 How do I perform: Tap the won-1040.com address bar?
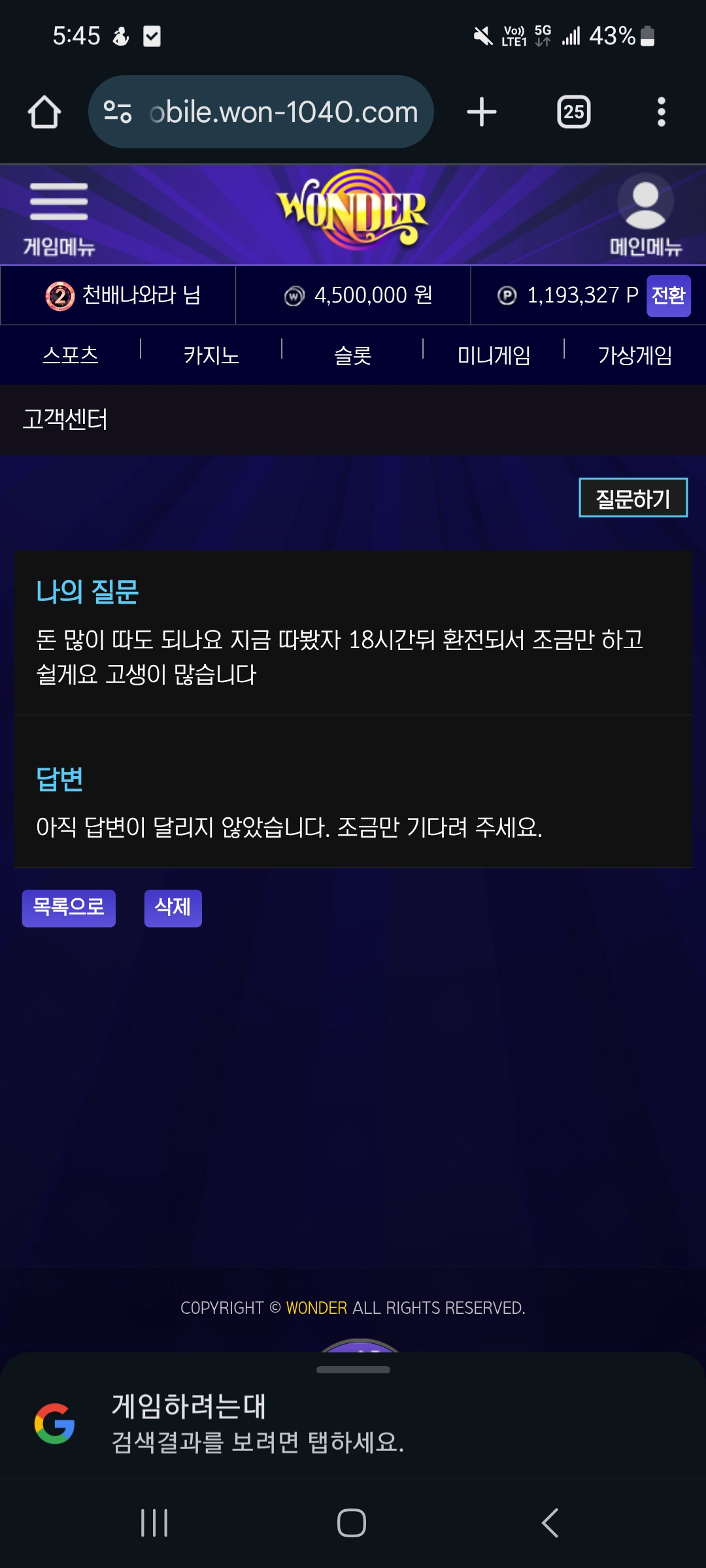[261, 112]
